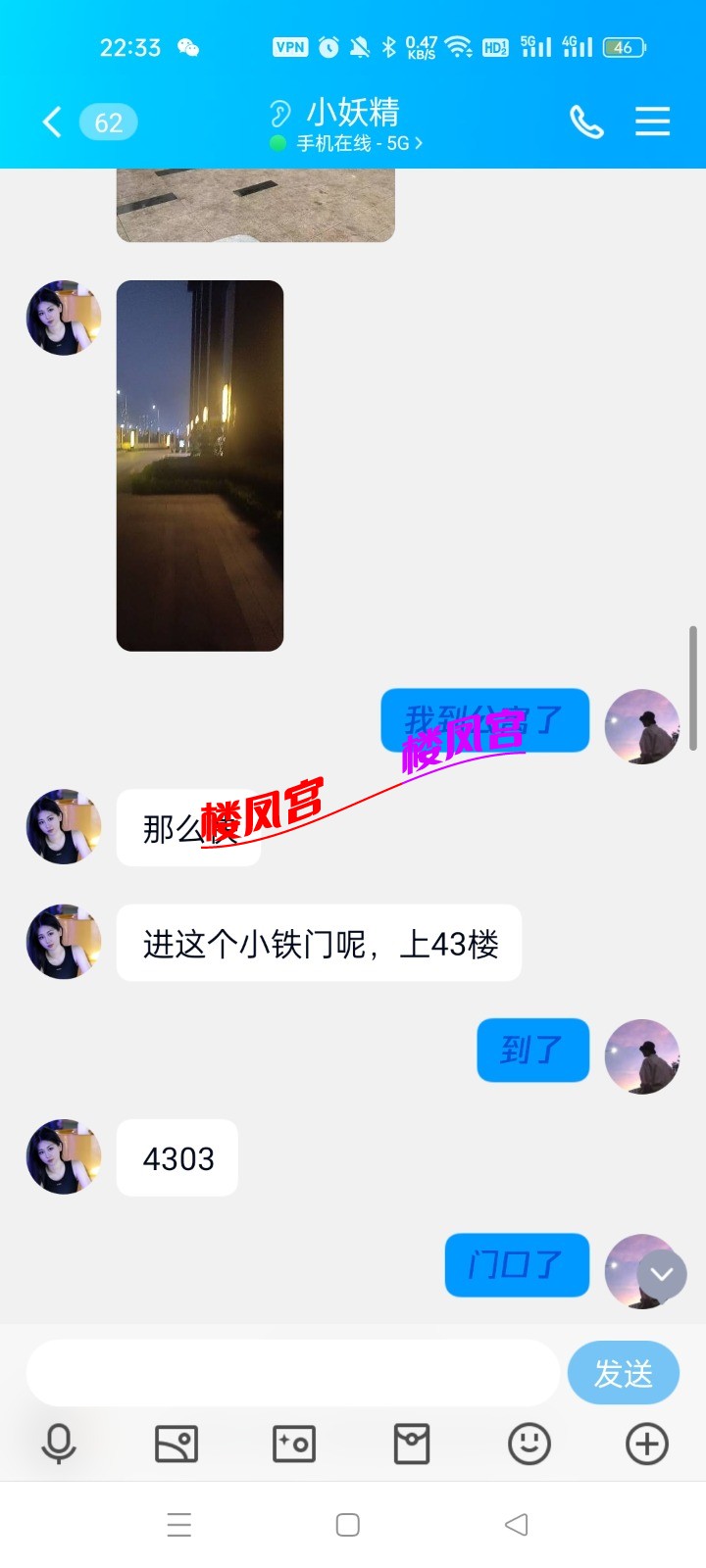Tap the voice message microphone icon
Image resolution: width=706 pixels, height=1568 pixels.
click(x=59, y=1444)
